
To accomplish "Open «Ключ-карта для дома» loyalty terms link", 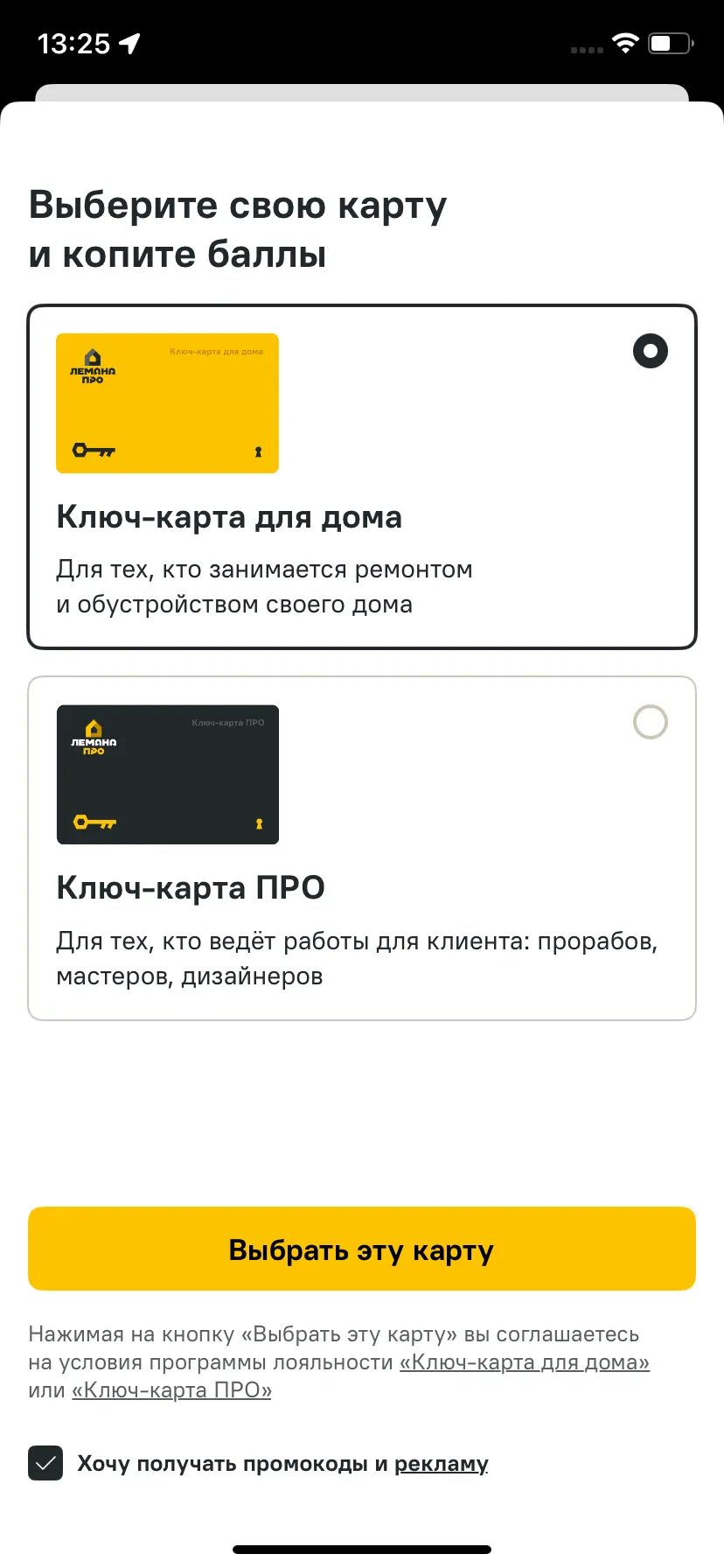I will coord(525,1362).
